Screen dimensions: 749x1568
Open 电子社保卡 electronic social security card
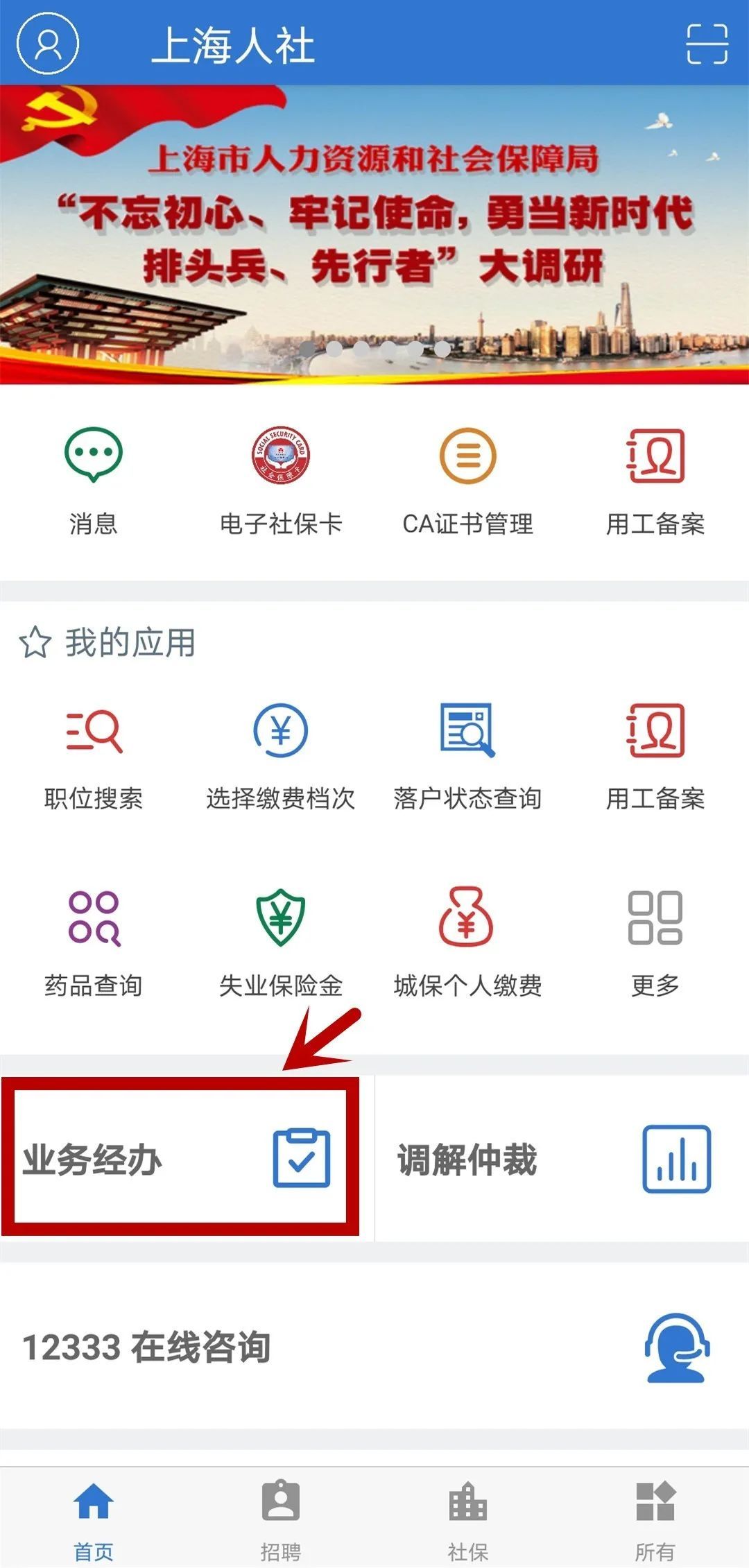pos(281,480)
